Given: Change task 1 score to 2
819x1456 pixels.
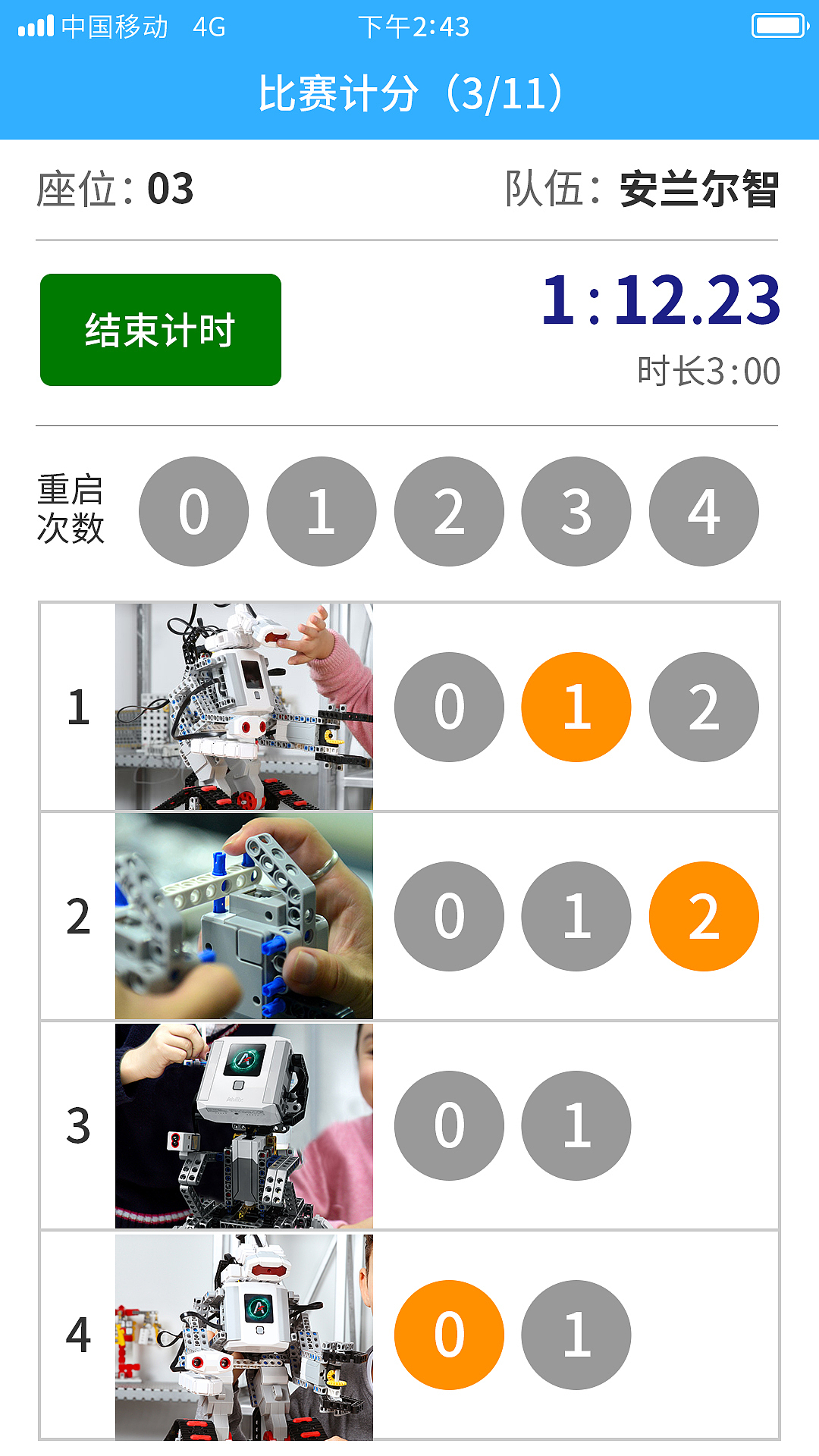Looking at the screenshot, I should pyautogui.click(x=703, y=705).
